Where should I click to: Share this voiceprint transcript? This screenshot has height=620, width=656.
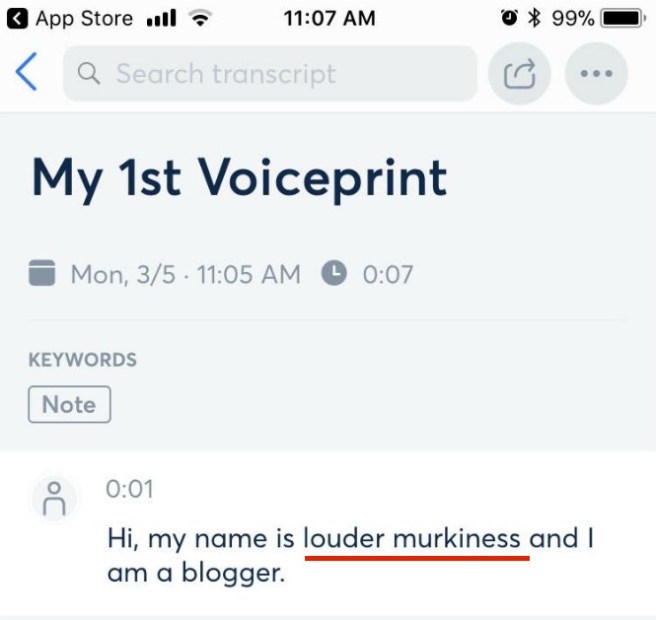click(x=519, y=74)
